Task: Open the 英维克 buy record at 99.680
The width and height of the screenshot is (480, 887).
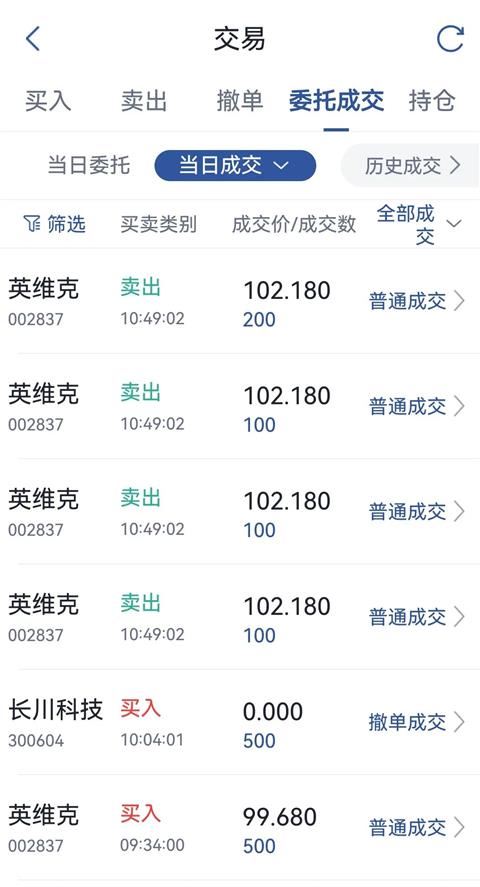Action: point(240,828)
